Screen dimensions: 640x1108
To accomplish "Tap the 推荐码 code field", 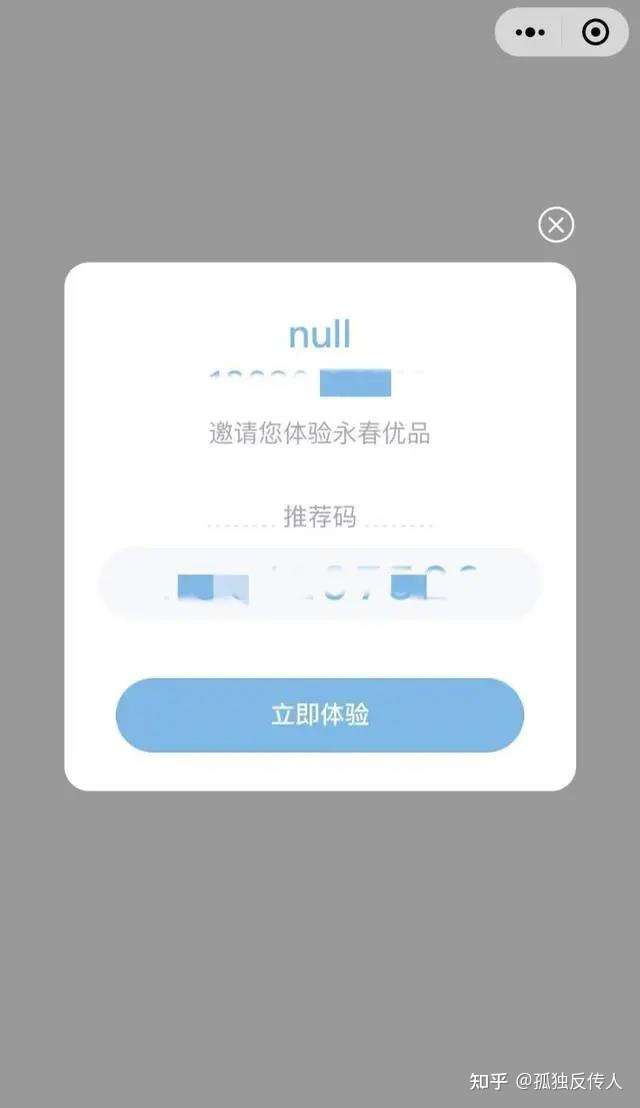I will pos(320,585).
